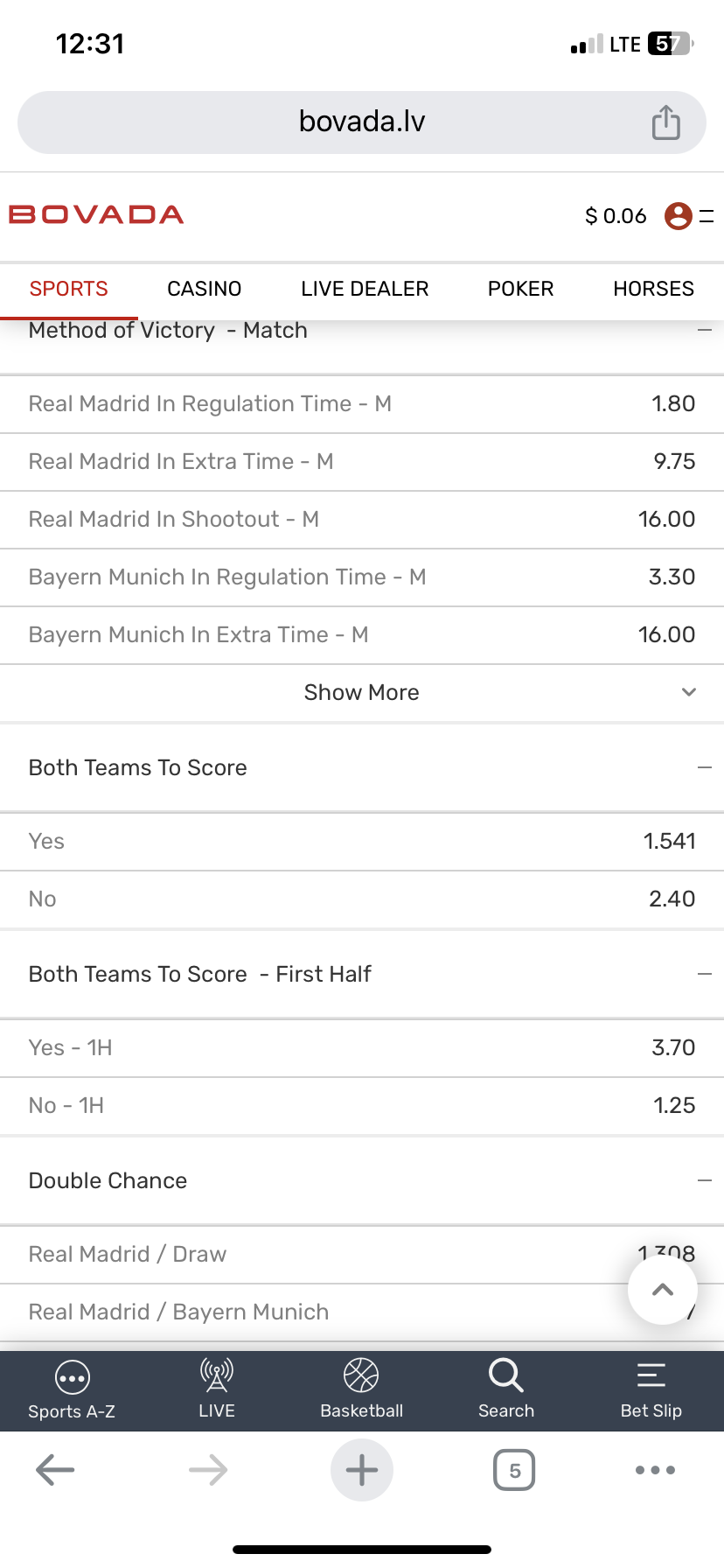
Task: Jump back to top with the up arrow
Action: click(663, 1290)
